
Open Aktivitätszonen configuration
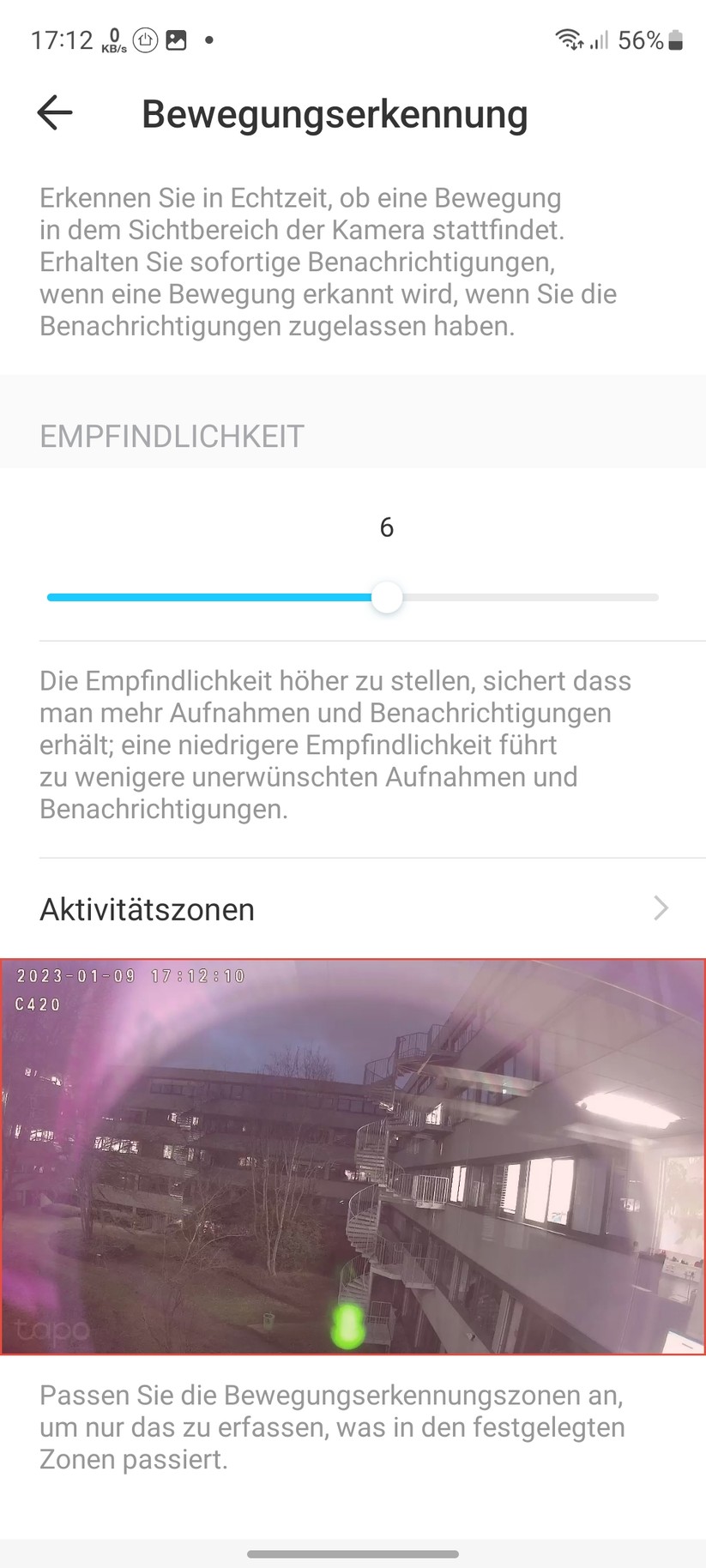[x=146, y=908]
